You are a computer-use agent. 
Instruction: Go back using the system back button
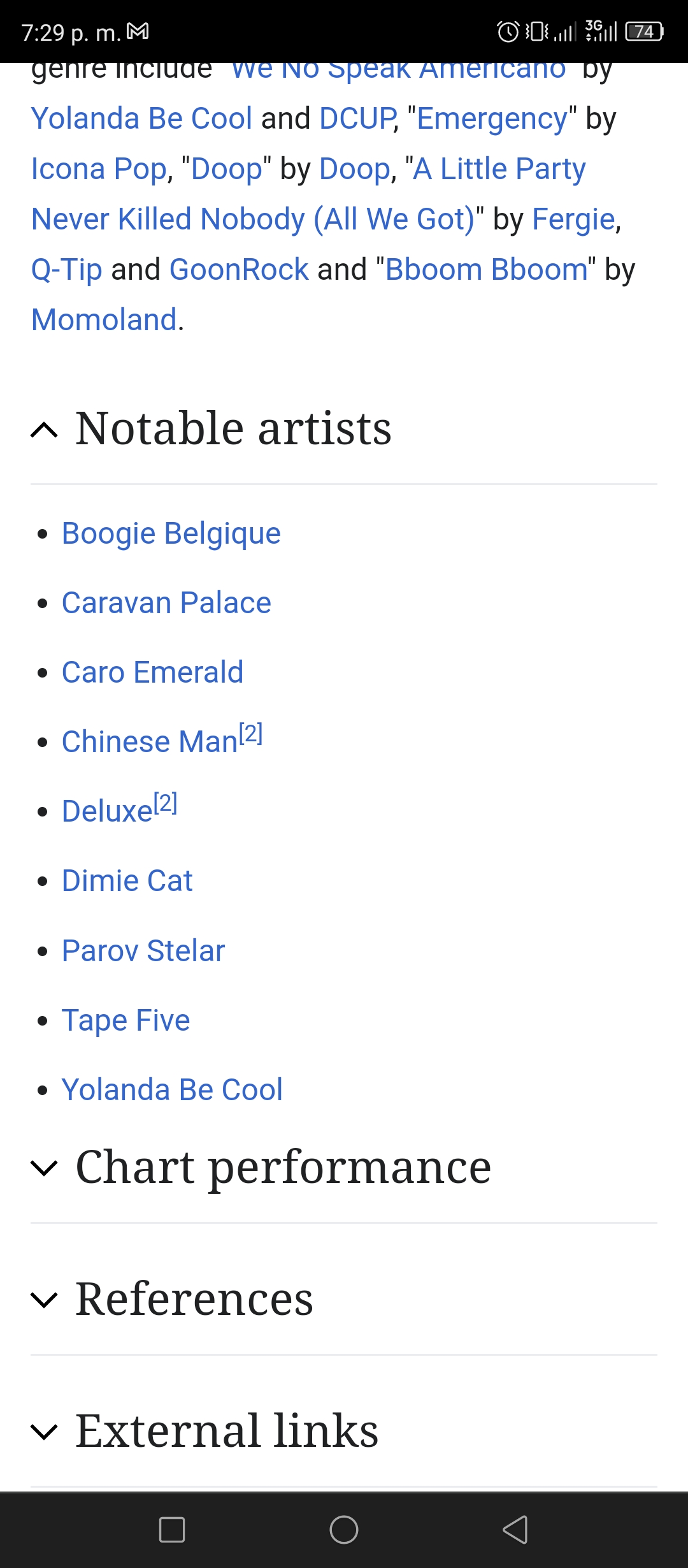pyautogui.click(x=515, y=1530)
